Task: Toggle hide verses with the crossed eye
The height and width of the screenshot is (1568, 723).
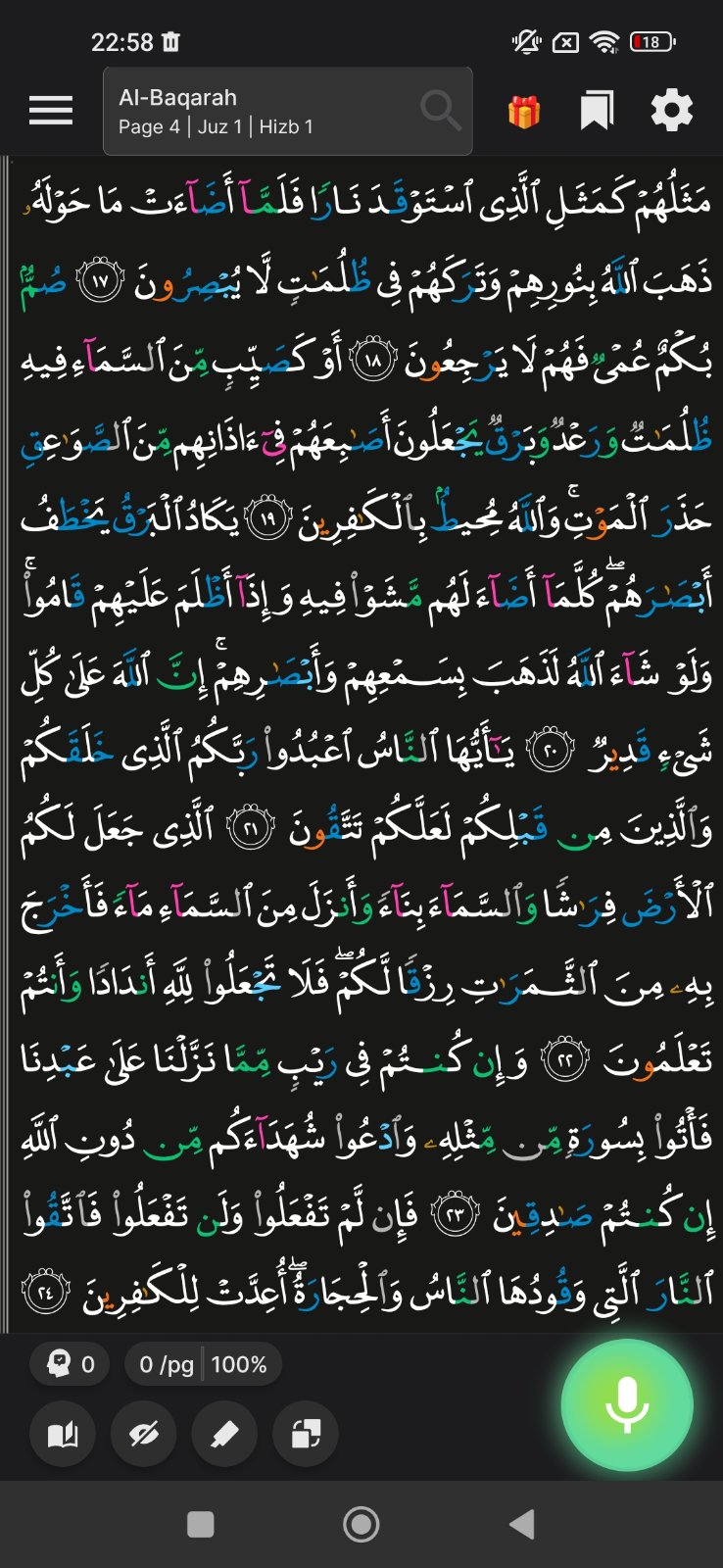Action: click(144, 1435)
